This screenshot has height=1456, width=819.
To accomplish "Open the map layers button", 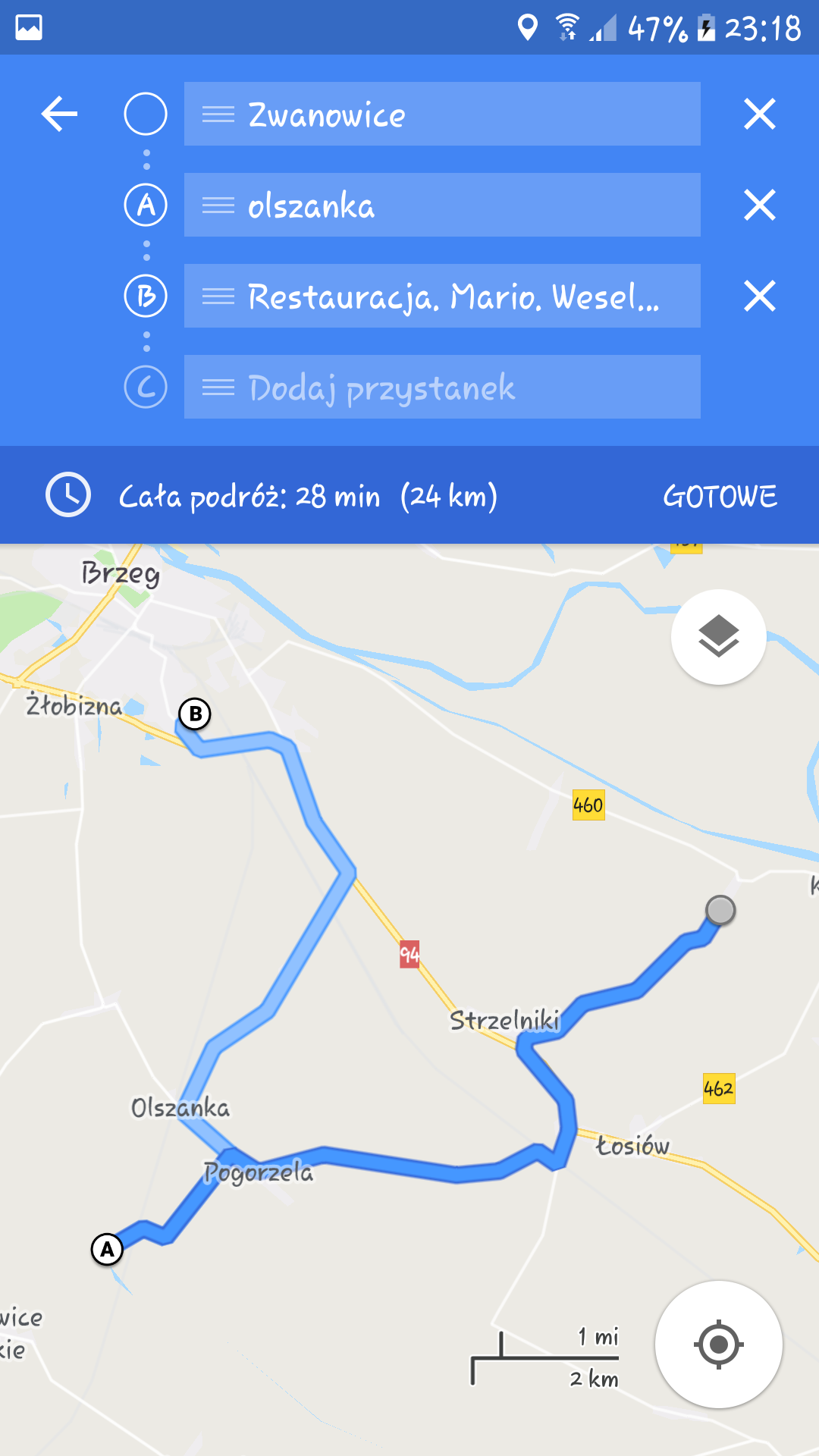I will click(x=718, y=637).
